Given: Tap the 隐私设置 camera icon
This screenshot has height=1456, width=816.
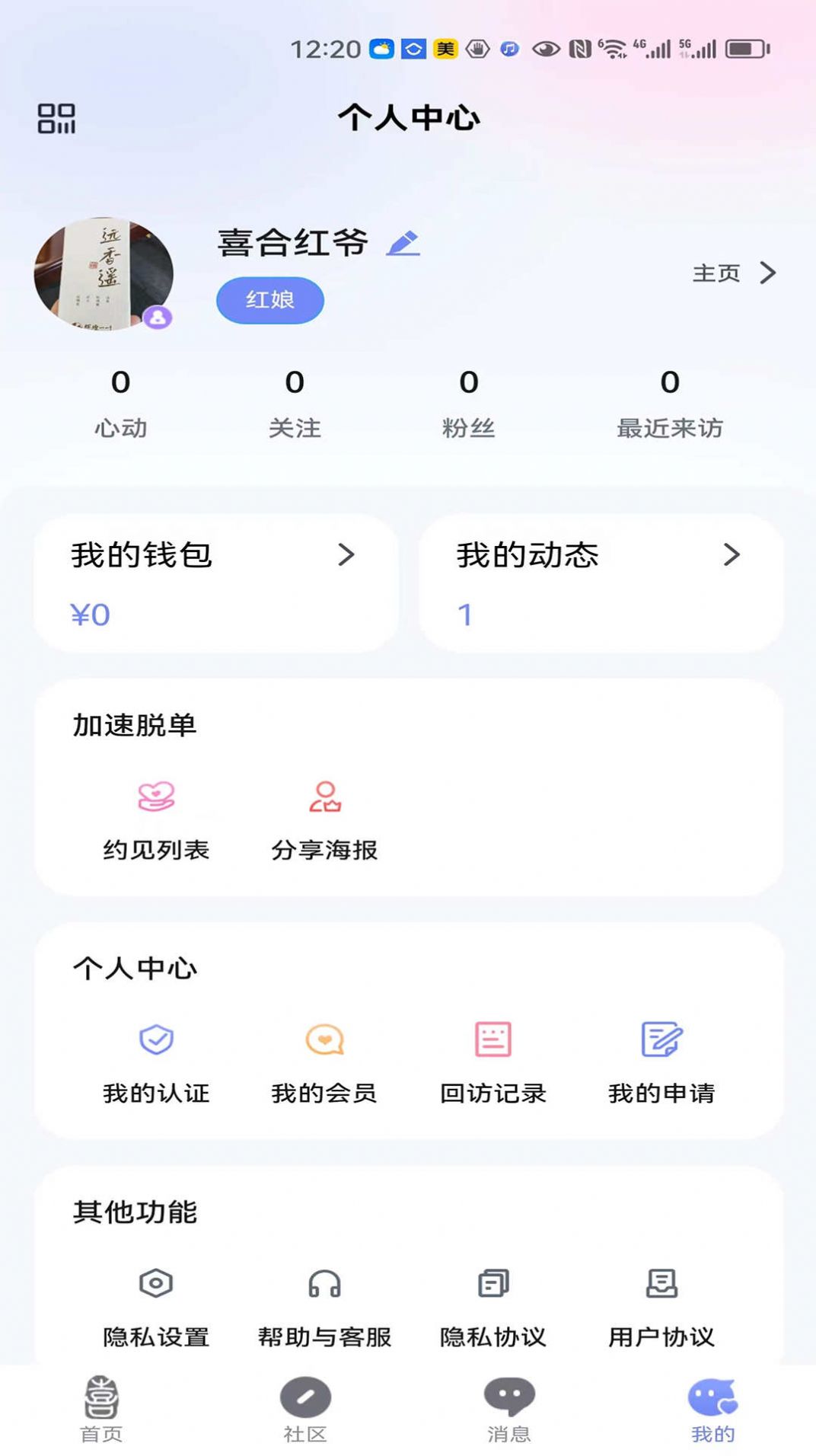Looking at the screenshot, I should [156, 1283].
